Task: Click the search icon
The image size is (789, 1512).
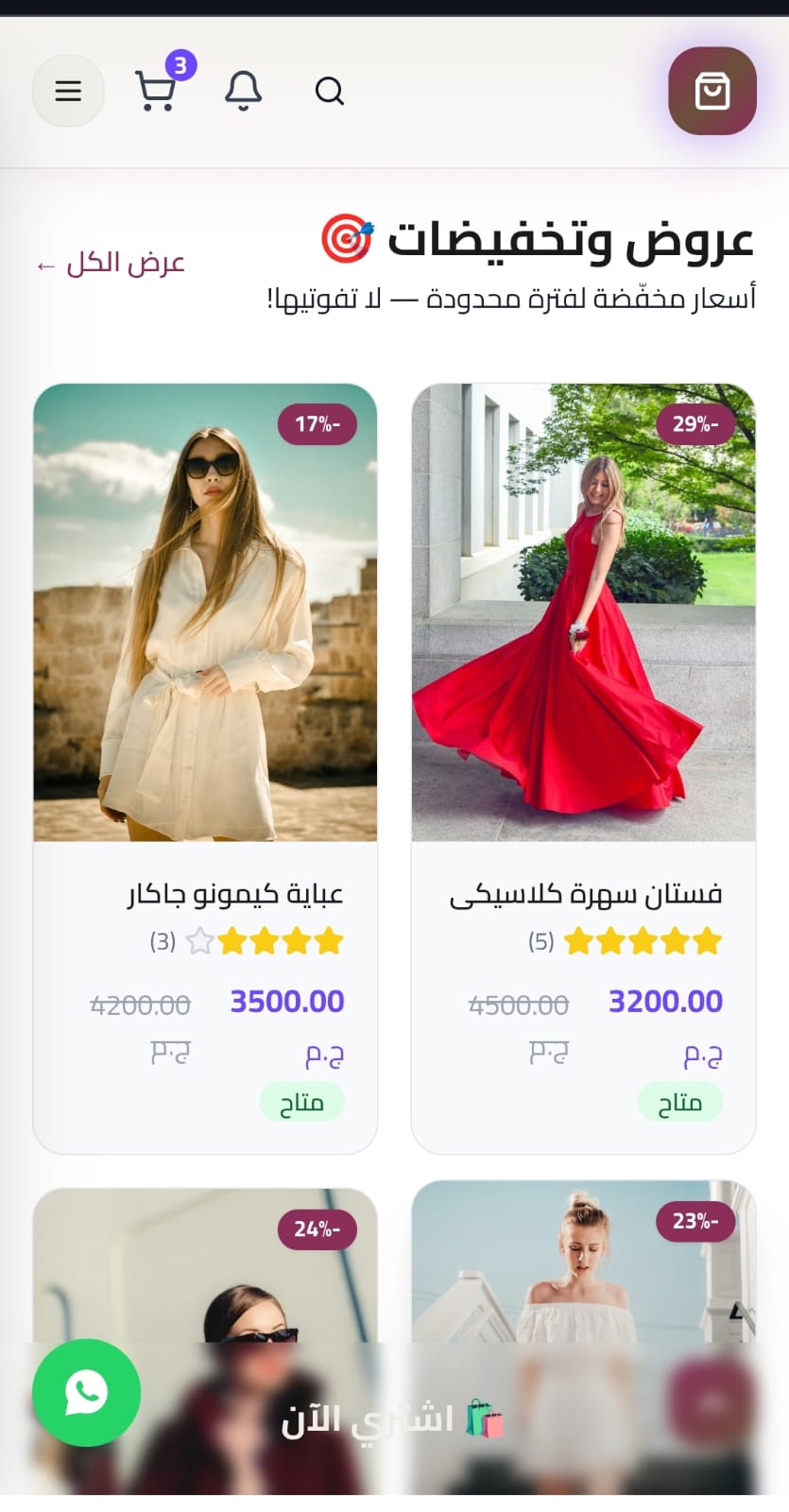Action: click(329, 91)
